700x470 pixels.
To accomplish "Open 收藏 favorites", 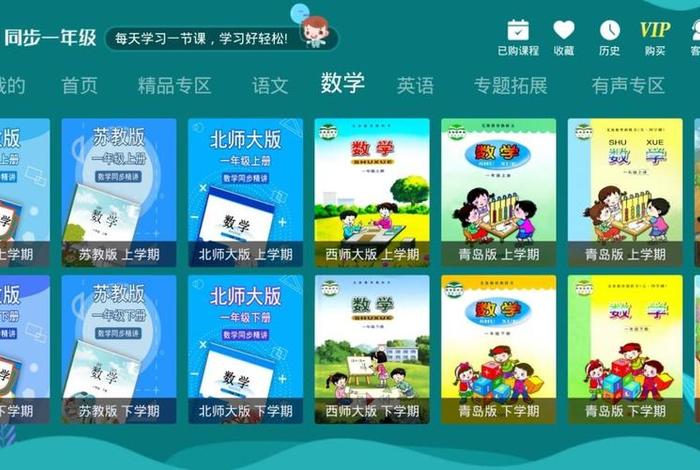I will pyautogui.click(x=564, y=37).
